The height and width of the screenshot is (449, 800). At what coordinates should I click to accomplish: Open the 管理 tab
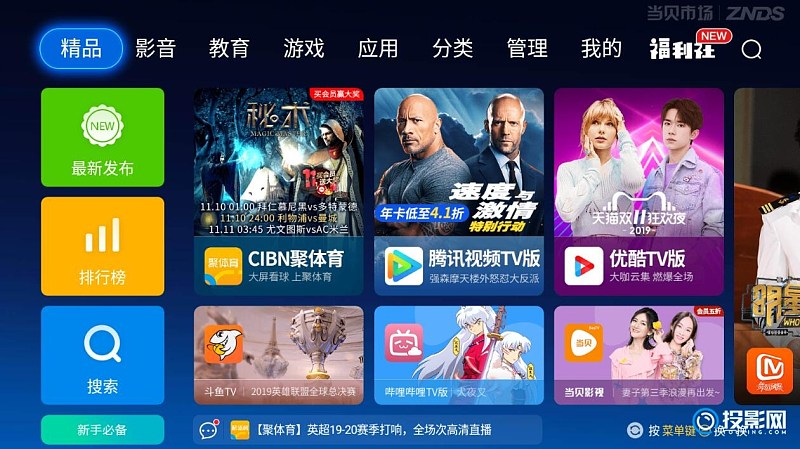tap(527, 48)
